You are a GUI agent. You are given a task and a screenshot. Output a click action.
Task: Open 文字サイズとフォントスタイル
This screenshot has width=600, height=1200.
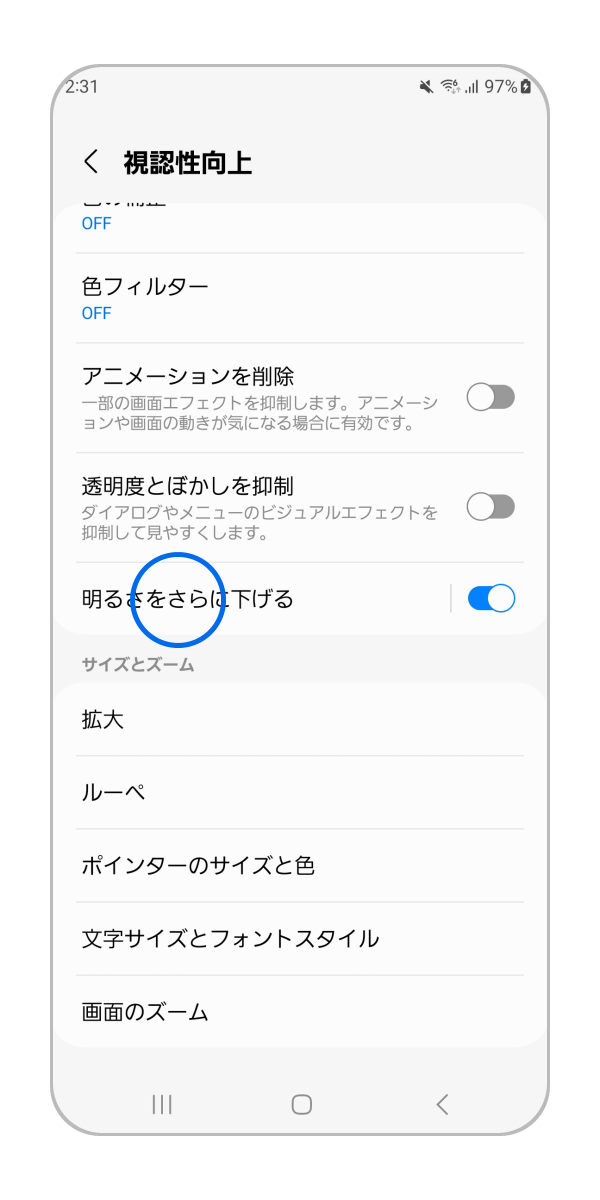(x=300, y=938)
